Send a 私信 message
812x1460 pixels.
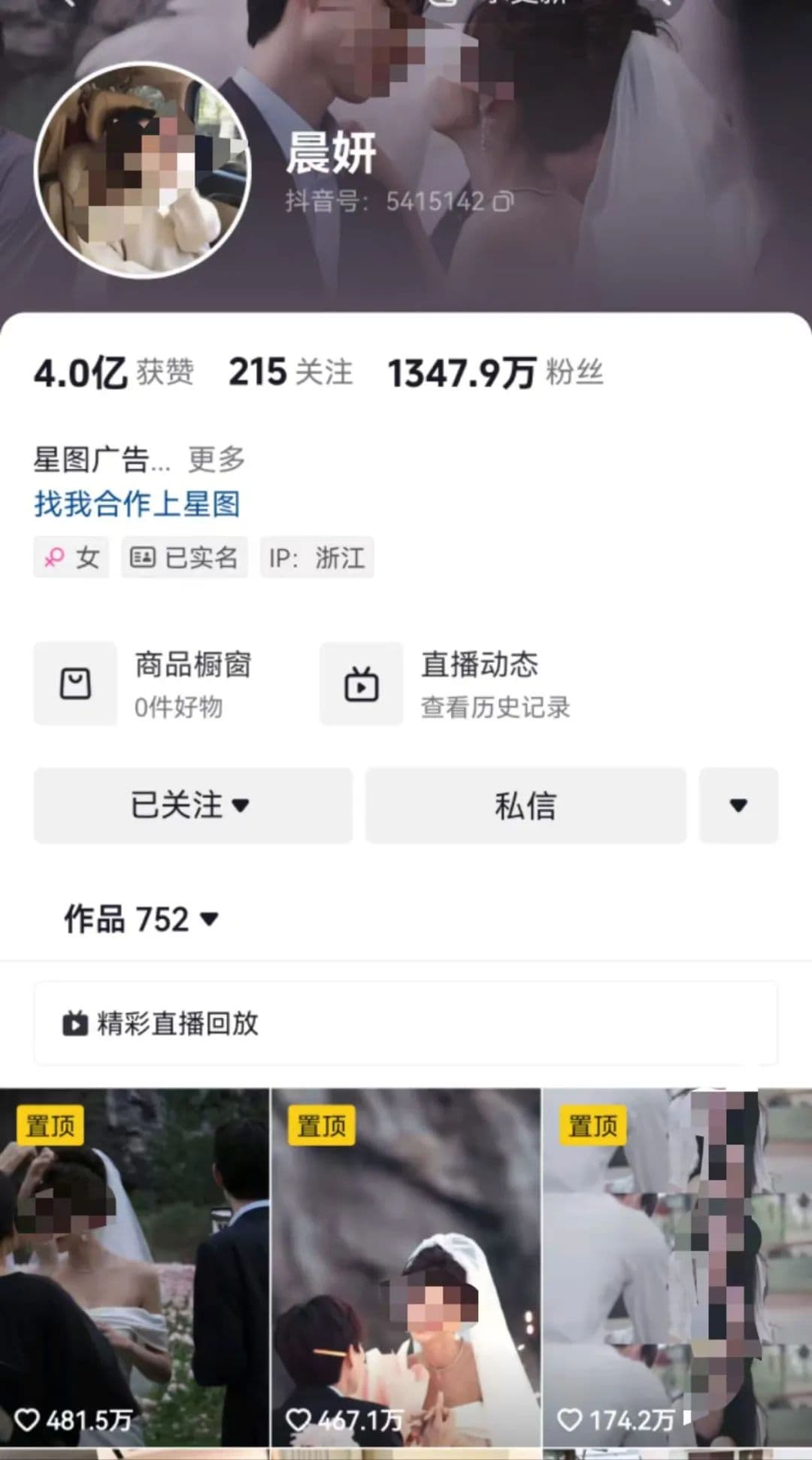[x=526, y=805]
